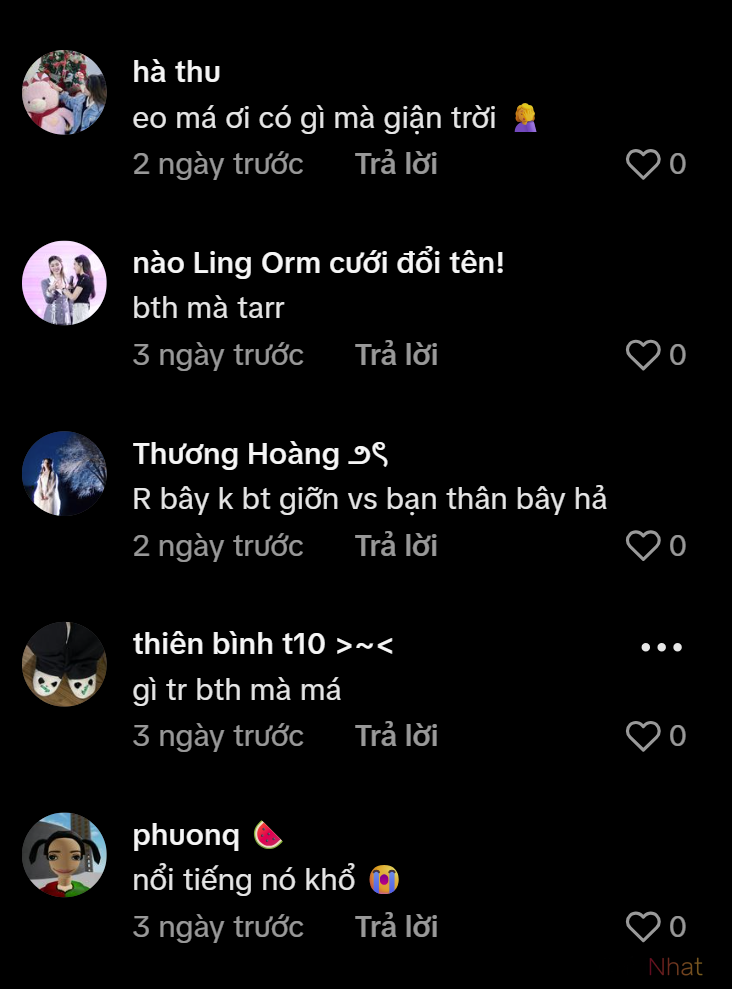Visit thiên bình t10's profile photo

click(x=64, y=664)
